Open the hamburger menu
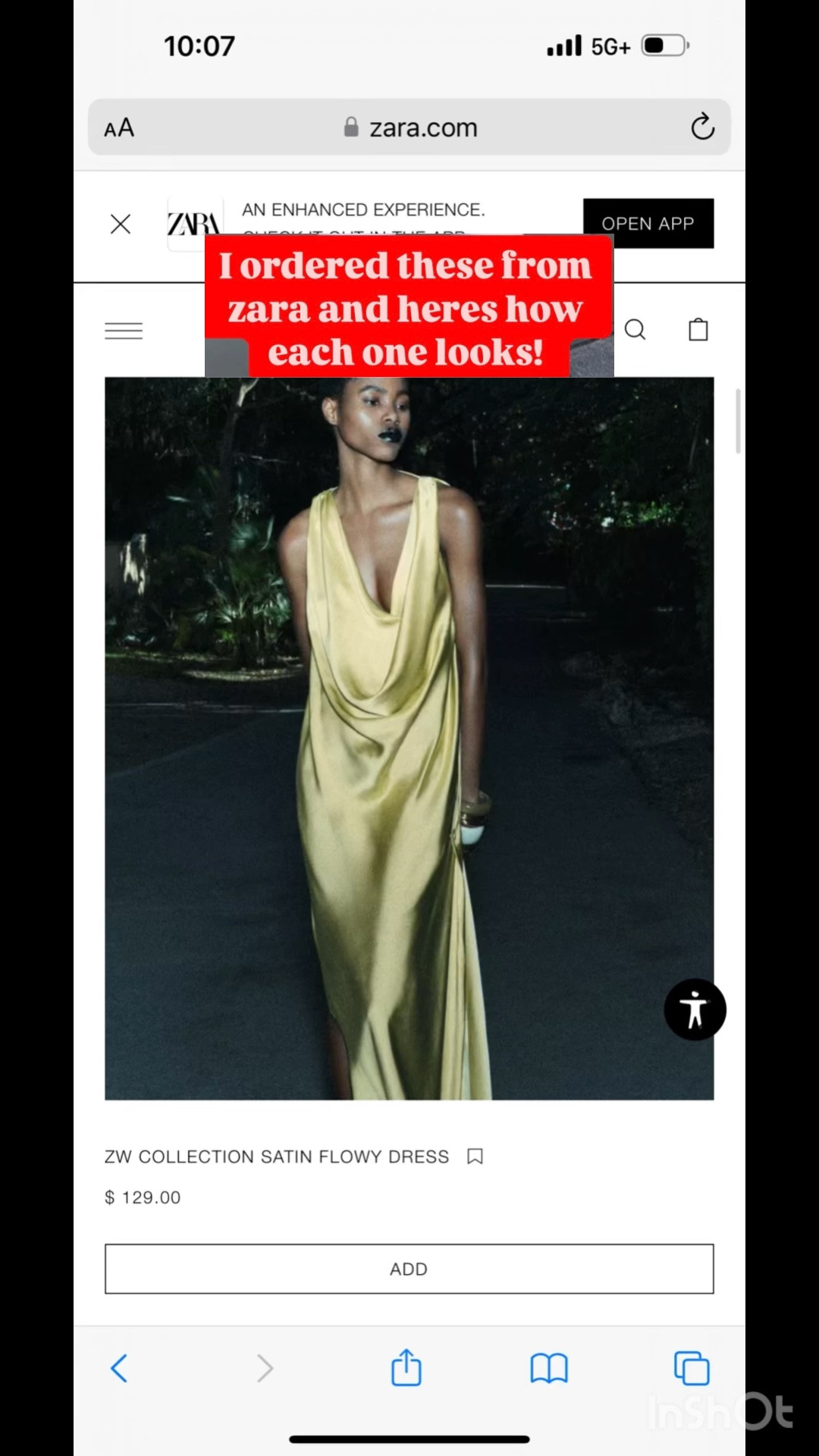 [124, 331]
